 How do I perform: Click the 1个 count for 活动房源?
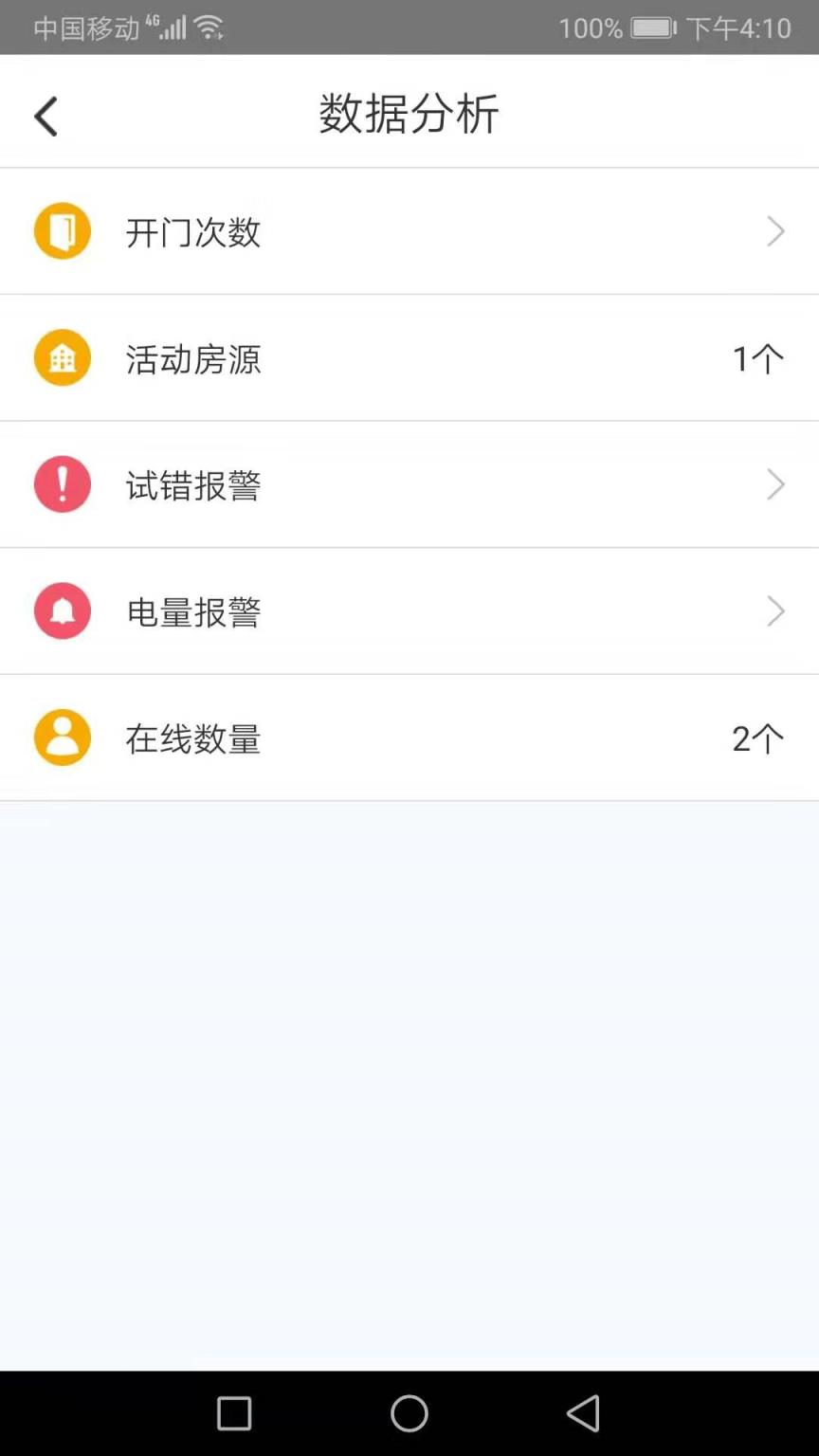point(756,357)
